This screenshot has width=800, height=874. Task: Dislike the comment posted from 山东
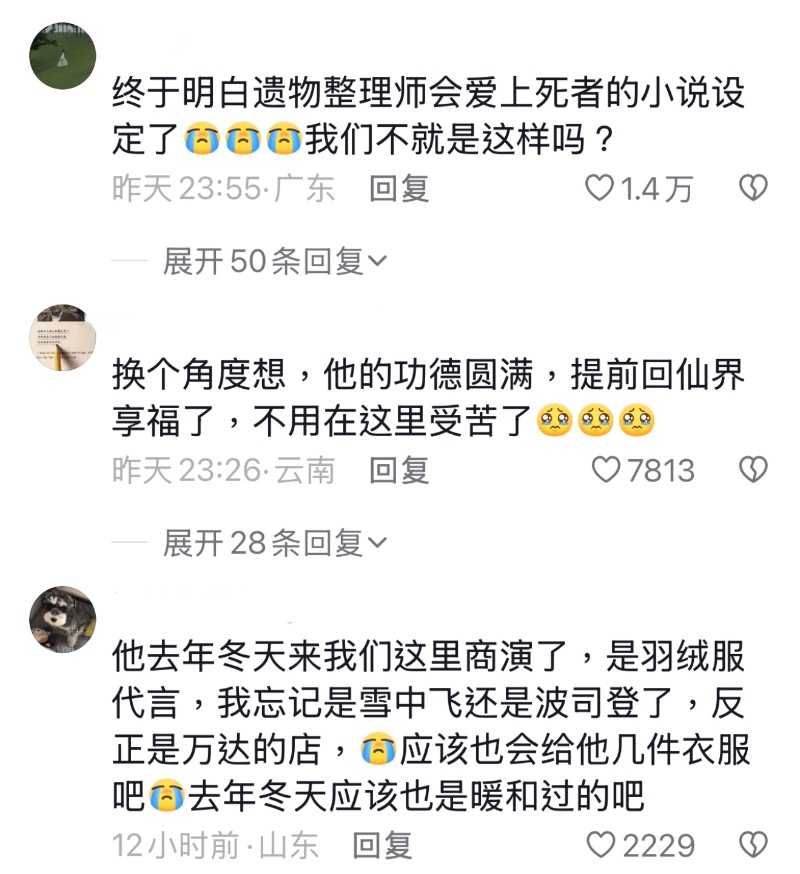(752, 846)
